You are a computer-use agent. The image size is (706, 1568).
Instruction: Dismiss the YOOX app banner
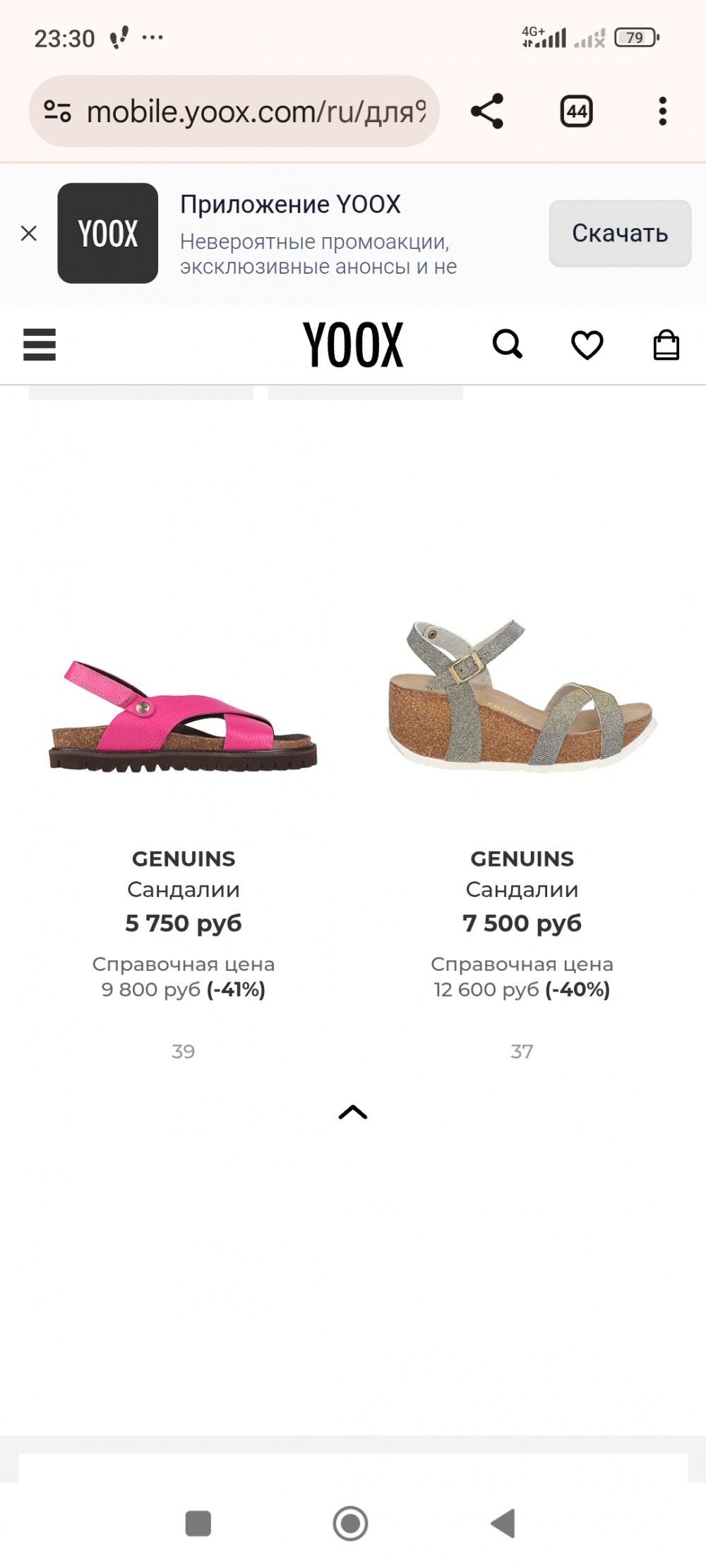(x=29, y=233)
